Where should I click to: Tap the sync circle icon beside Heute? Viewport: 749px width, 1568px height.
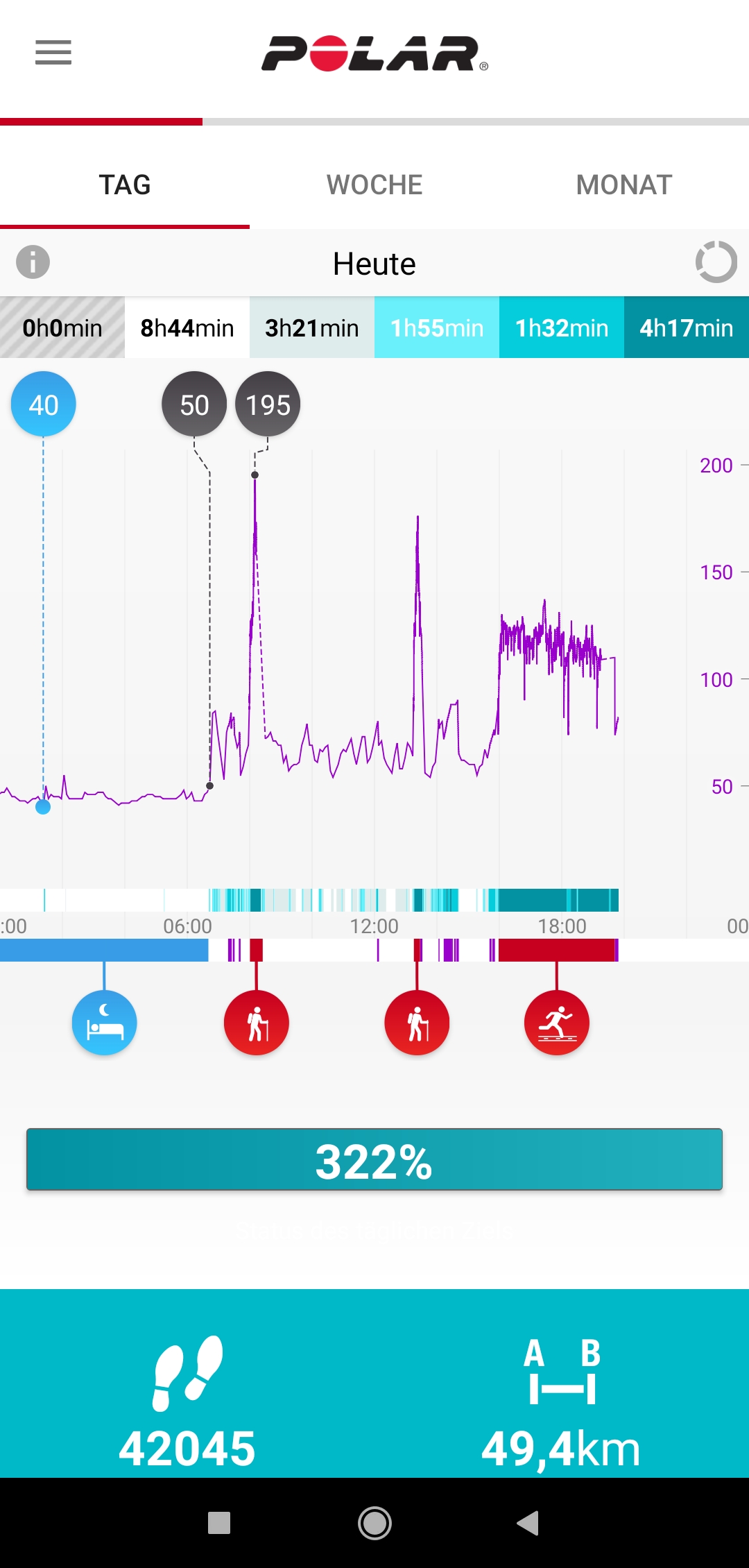coord(716,262)
